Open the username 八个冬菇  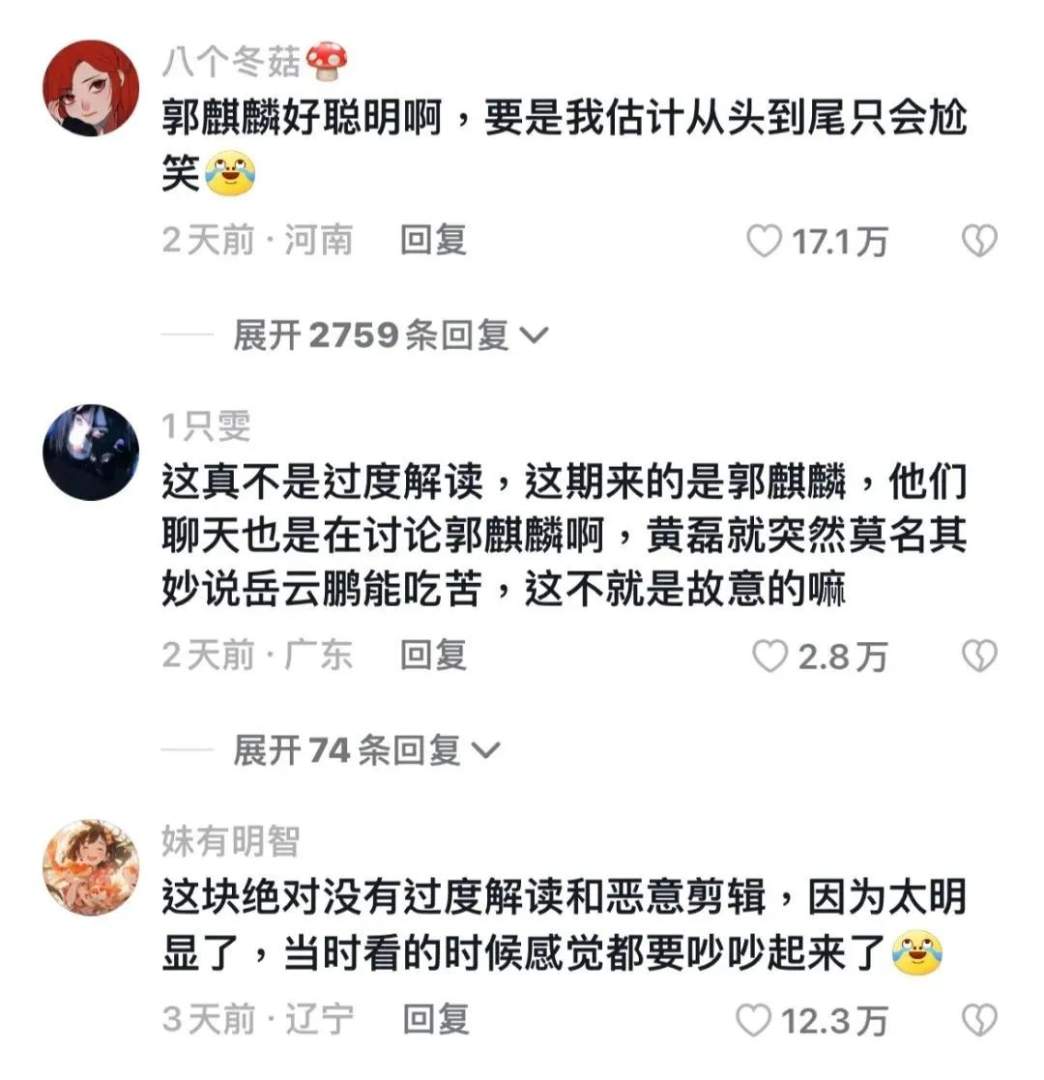[x=232, y=63]
